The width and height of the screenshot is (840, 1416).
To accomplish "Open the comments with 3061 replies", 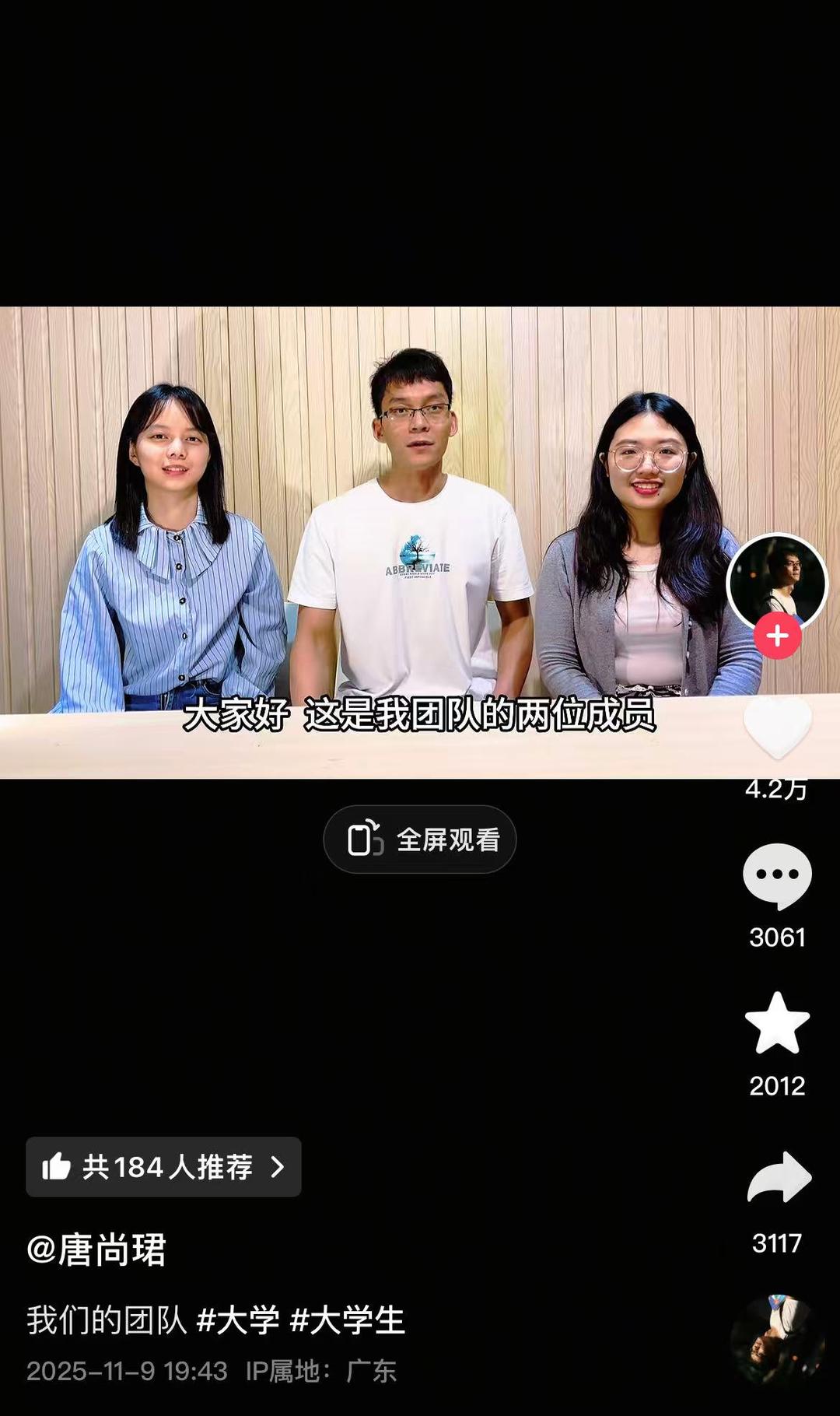I will point(777,876).
